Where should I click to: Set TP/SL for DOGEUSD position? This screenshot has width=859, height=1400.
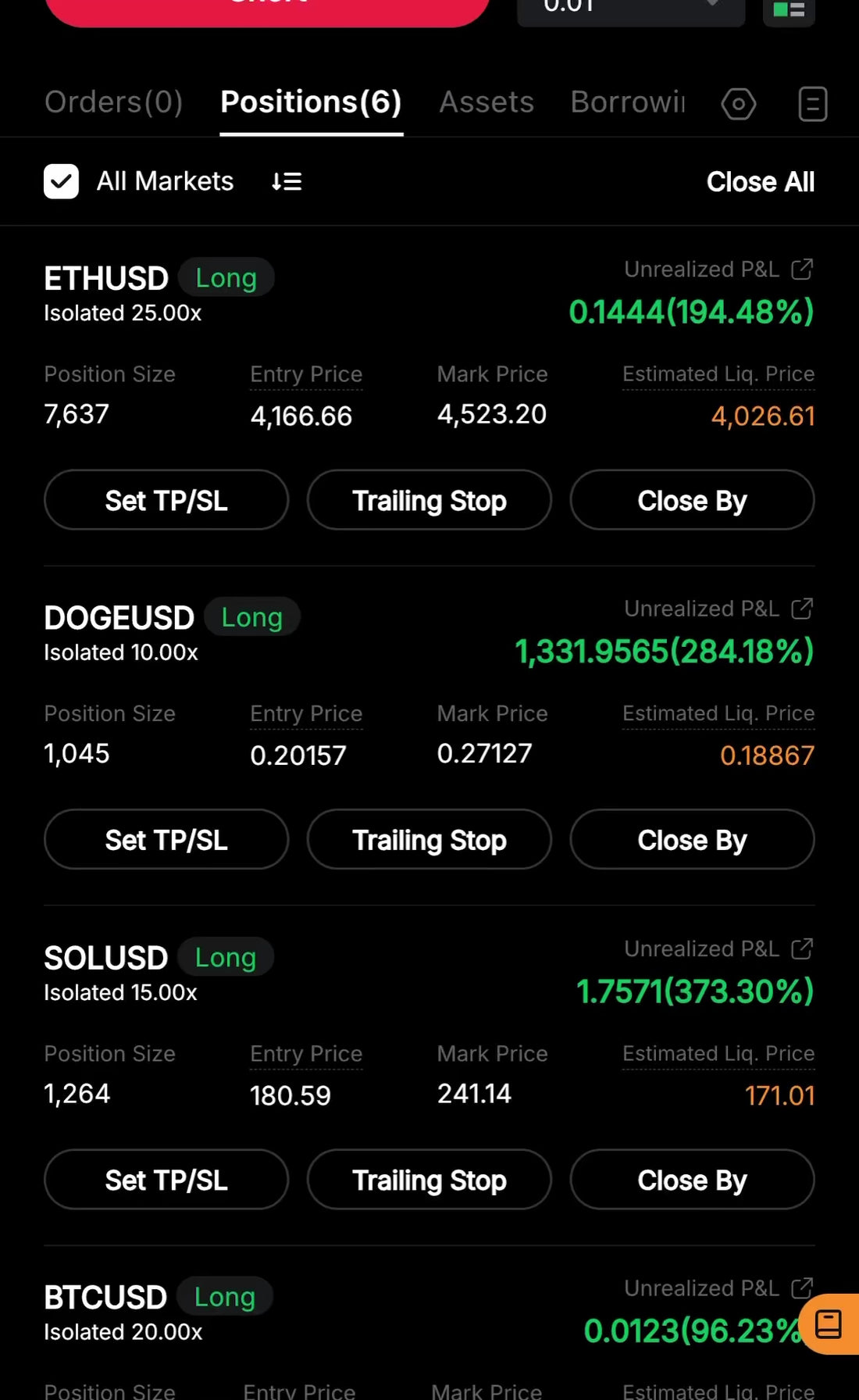pos(166,840)
